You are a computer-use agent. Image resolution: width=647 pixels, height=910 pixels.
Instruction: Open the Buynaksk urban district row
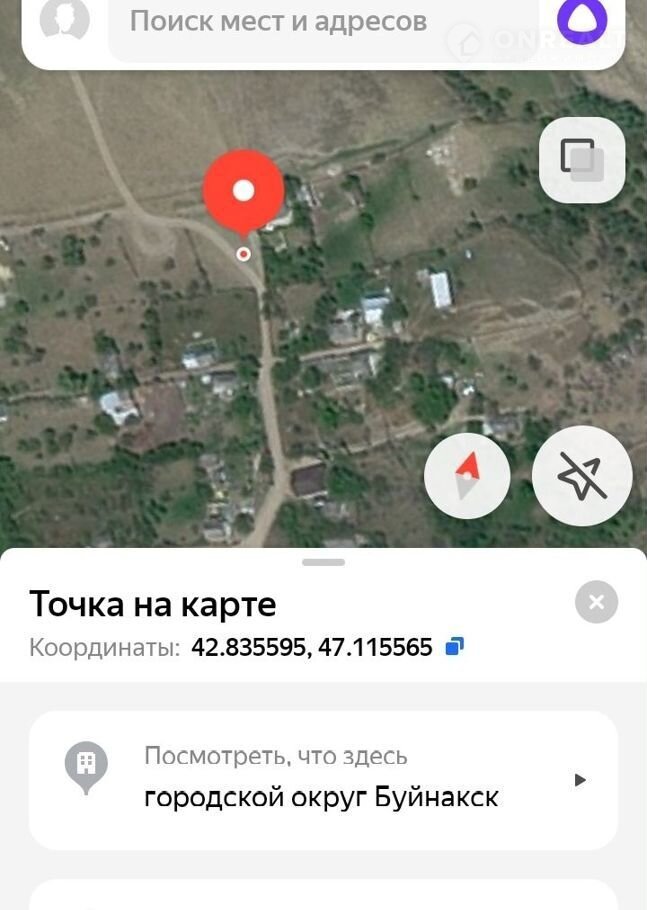(x=323, y=780)
